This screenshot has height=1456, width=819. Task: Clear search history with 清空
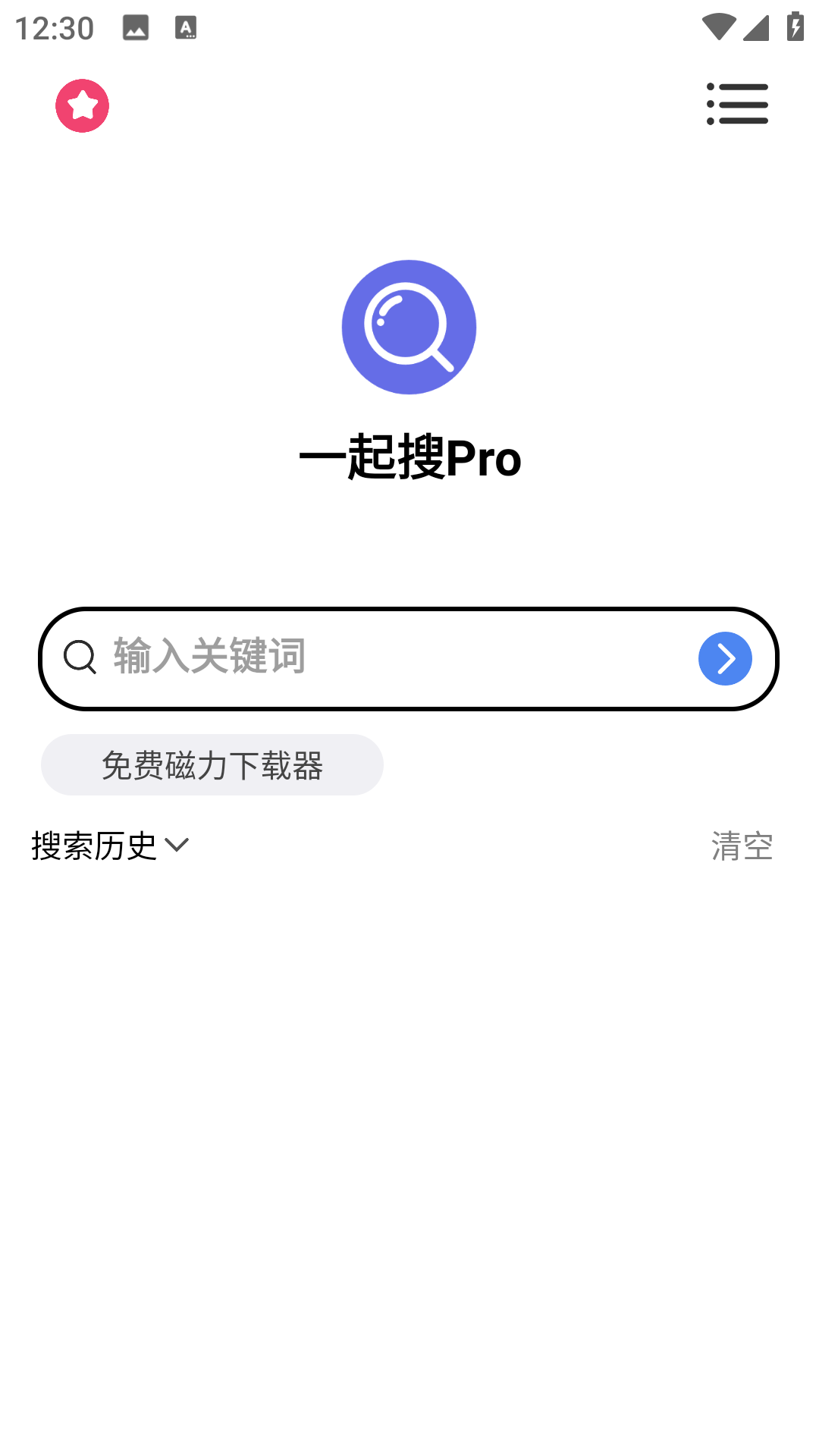(x=742, y=846)
